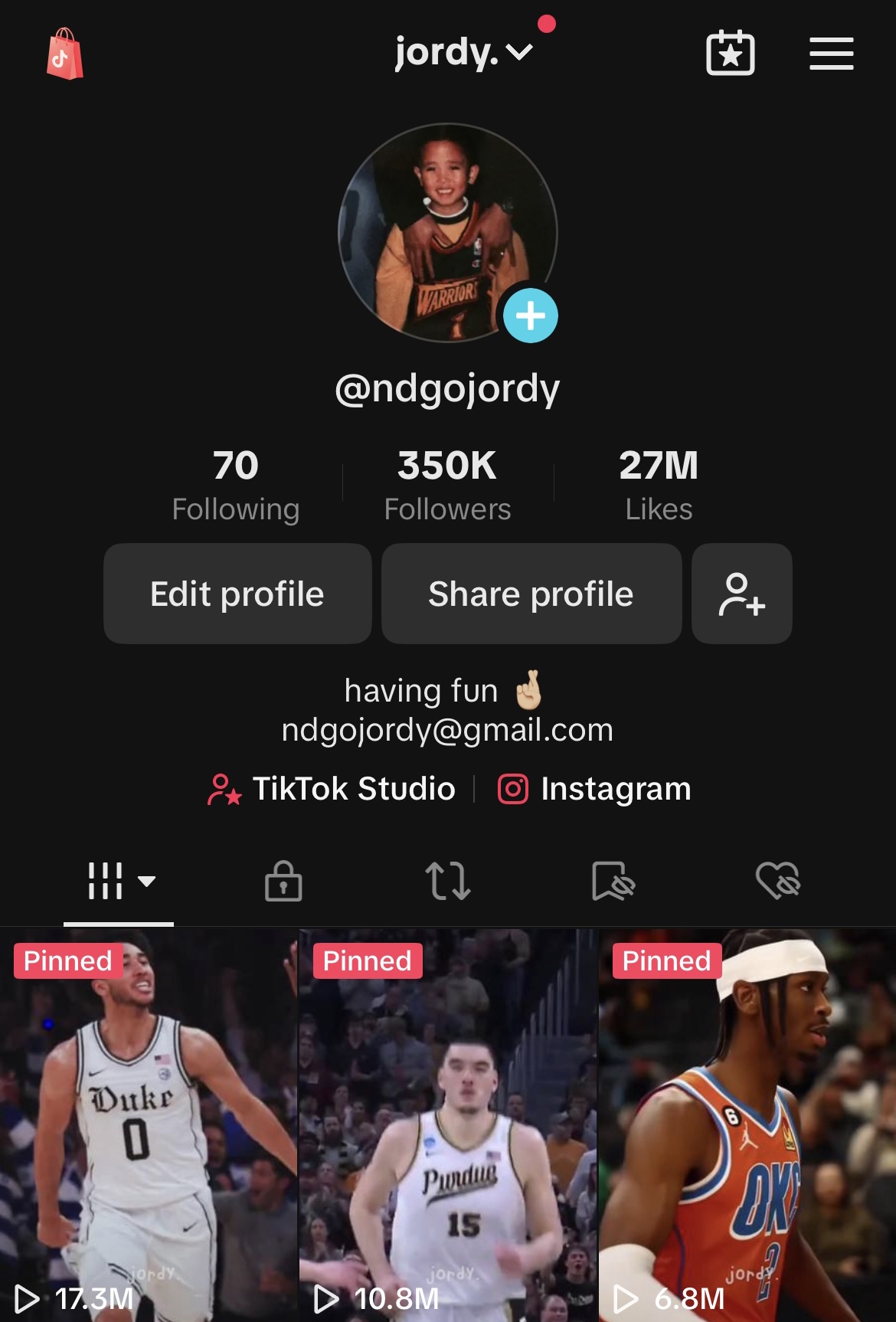Open the hamburger menu
Viewport: 896px width, 1322px height.
coord(831,54)
